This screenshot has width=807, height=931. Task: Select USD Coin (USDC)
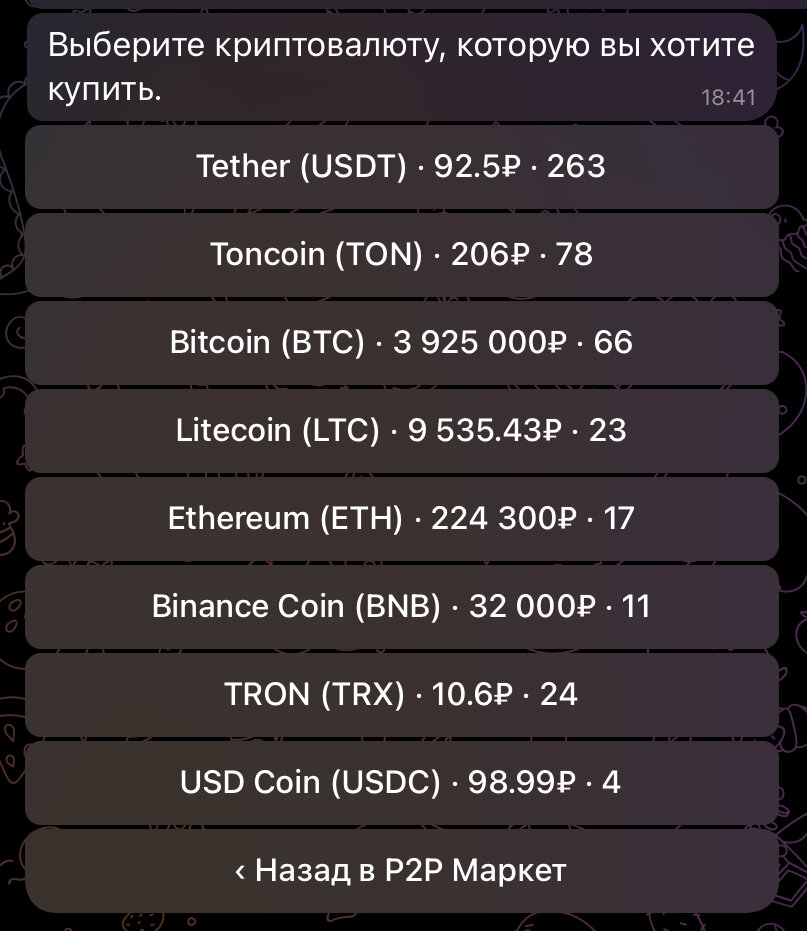[x=402, y=782]
